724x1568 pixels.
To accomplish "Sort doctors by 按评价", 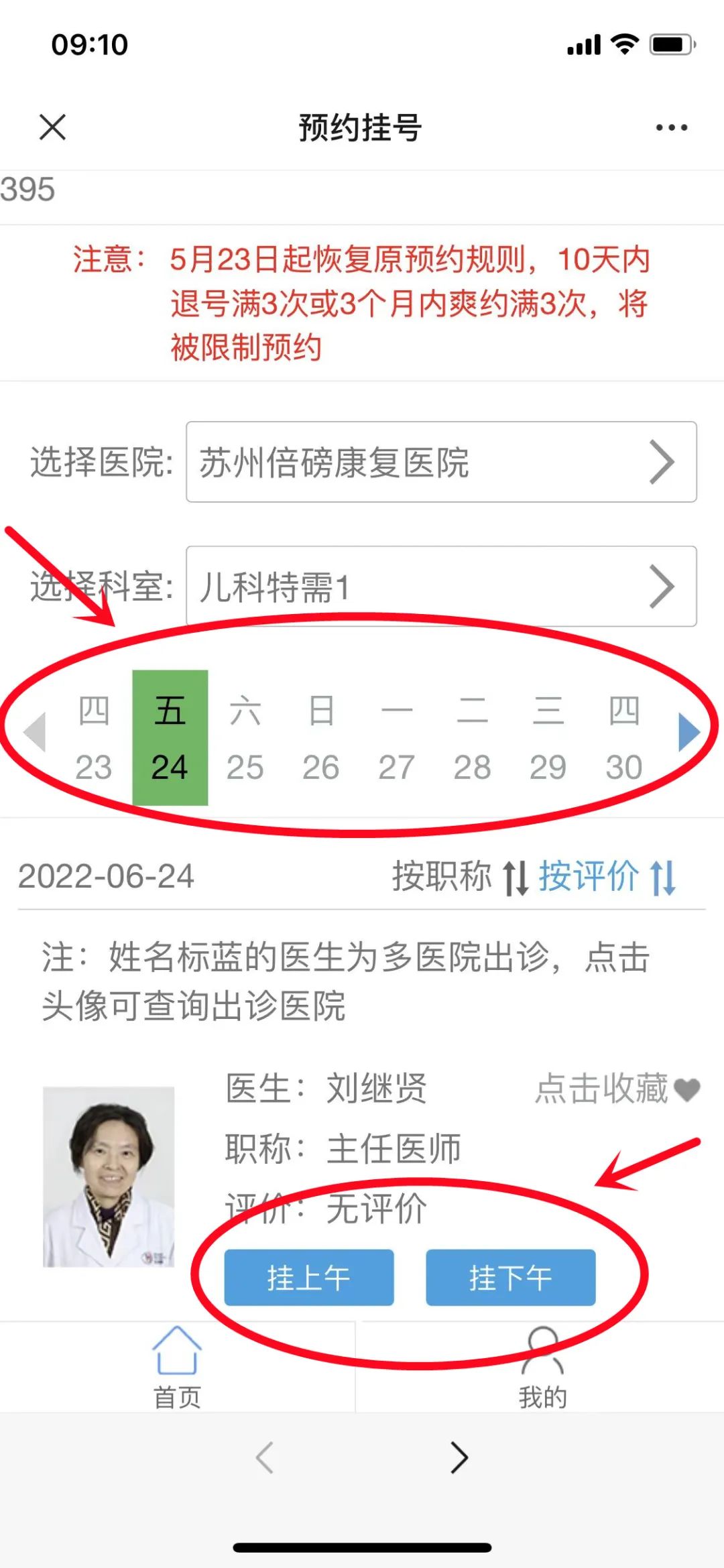I will coord(607,876).
